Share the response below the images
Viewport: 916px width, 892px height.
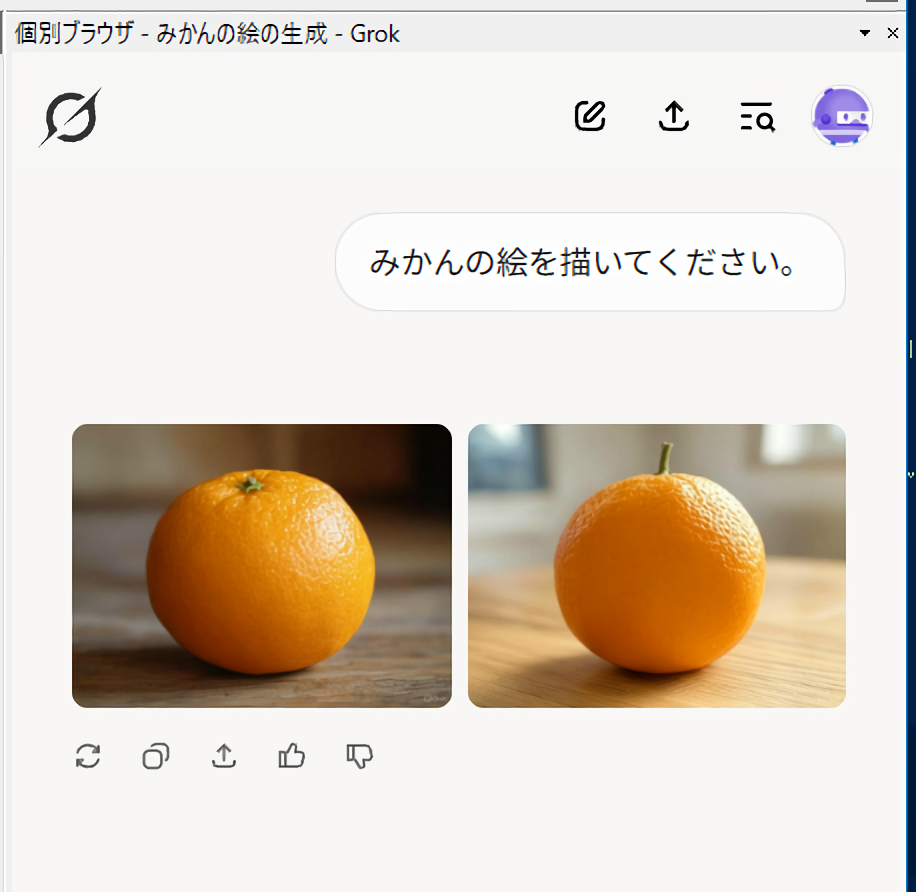pos(224,756)
